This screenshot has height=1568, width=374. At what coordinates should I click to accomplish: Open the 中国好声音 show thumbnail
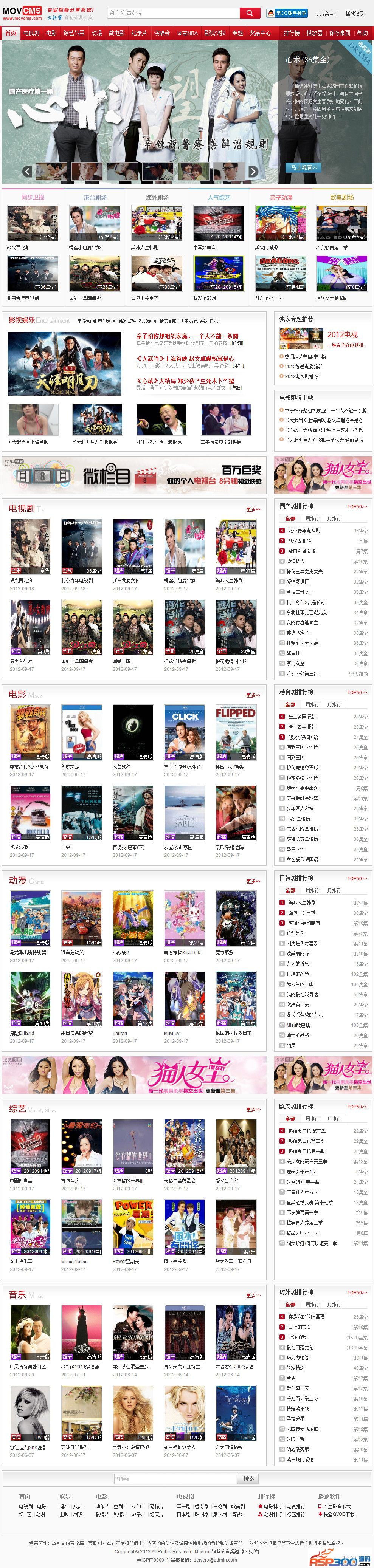pos(219,223)
